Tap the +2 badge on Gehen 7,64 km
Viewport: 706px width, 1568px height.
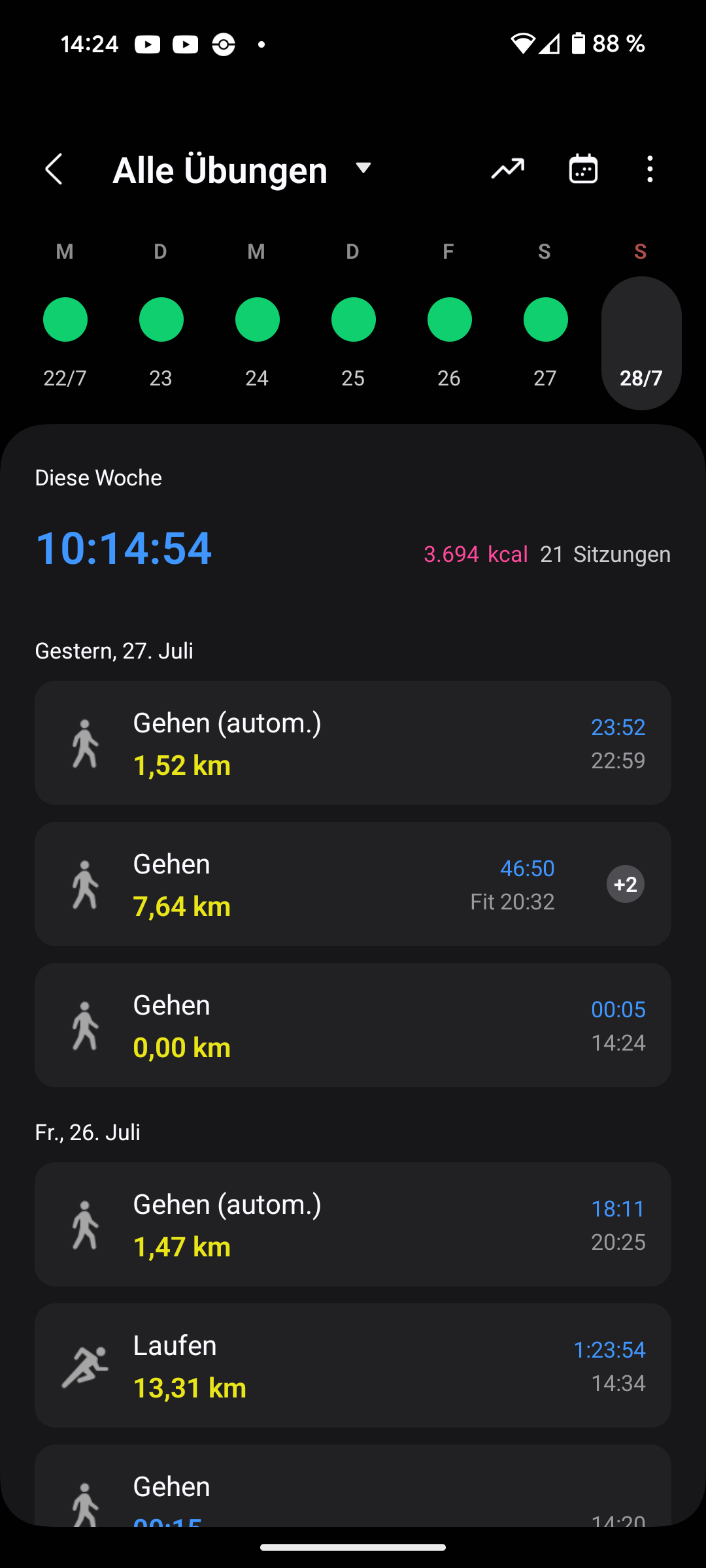[x=626, y=884]
